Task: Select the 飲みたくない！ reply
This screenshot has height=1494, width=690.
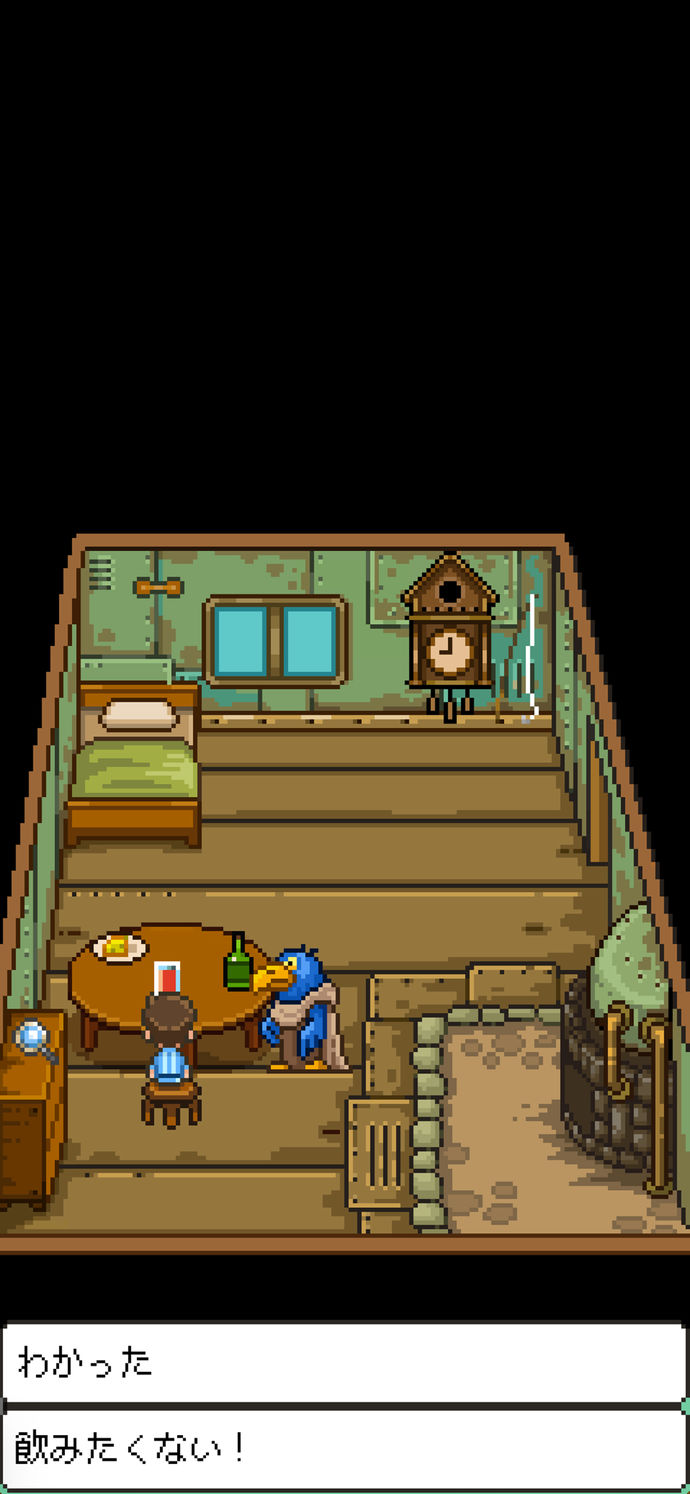Action: pos(343,1448)
